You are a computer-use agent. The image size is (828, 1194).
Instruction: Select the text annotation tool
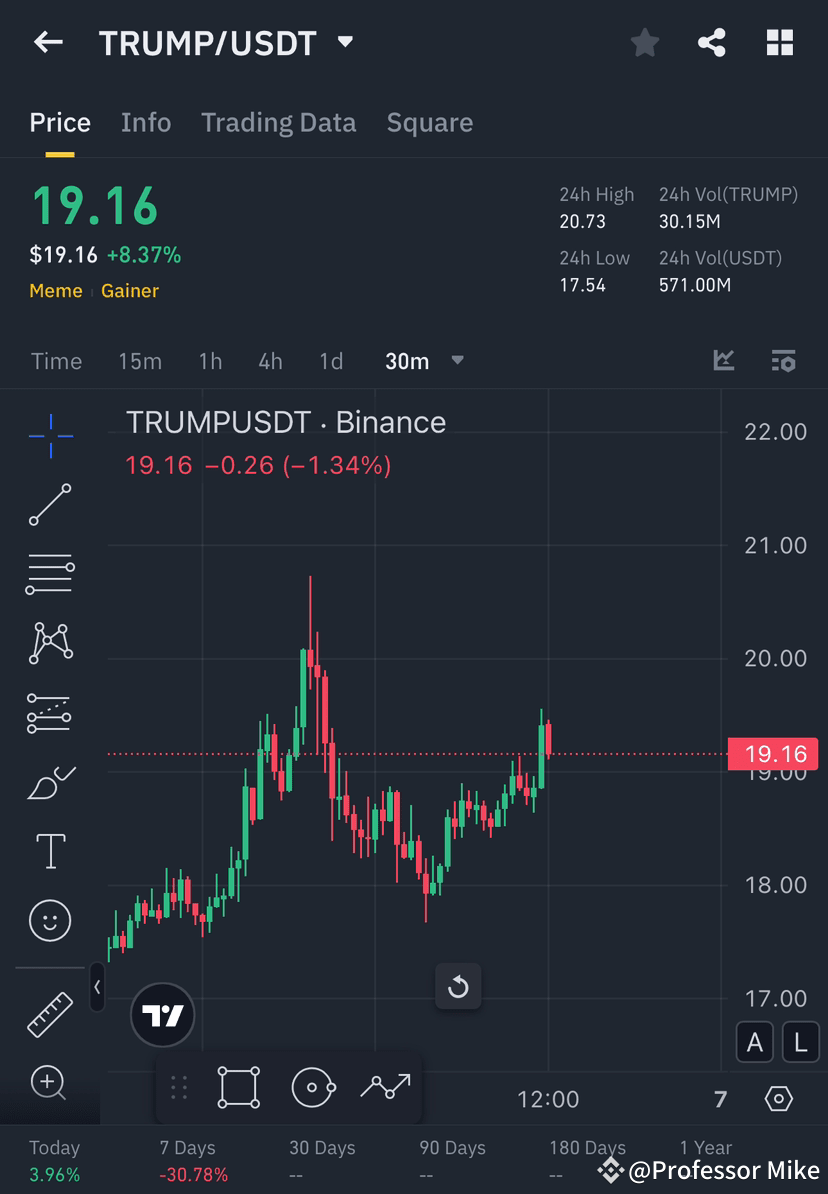coord(50,850)
